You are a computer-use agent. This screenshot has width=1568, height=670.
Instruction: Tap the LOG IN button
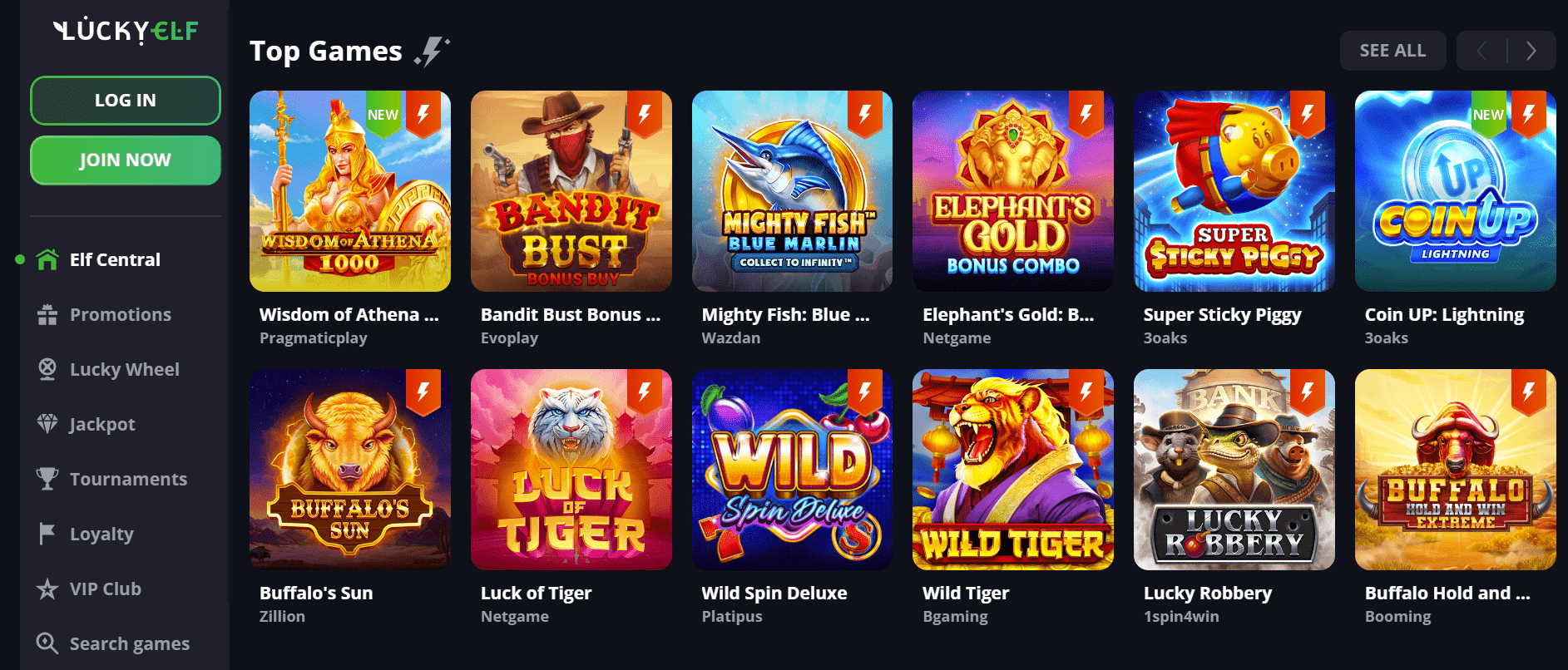125,101
